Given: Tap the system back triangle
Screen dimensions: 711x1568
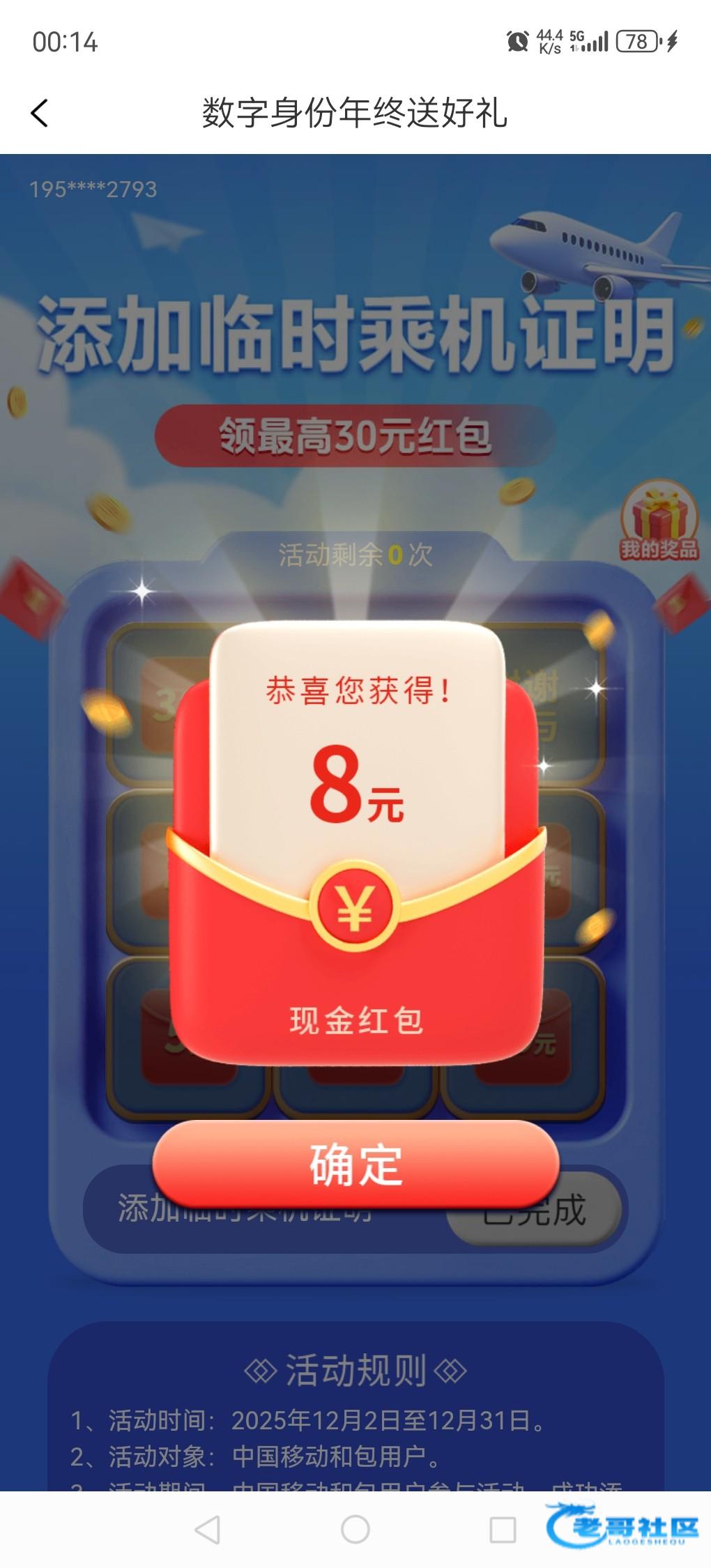Looking at the screenshot, I should coord(208,1529).
